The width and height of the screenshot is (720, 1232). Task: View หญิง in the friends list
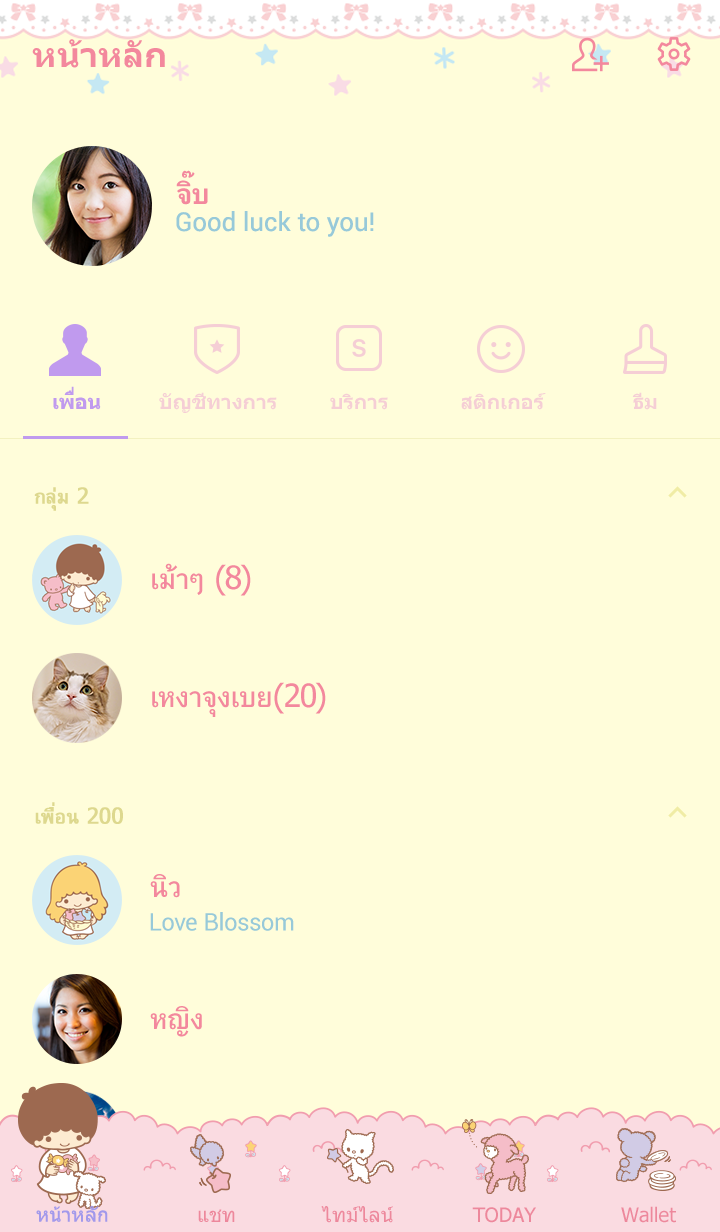(x=176, y=1019)
